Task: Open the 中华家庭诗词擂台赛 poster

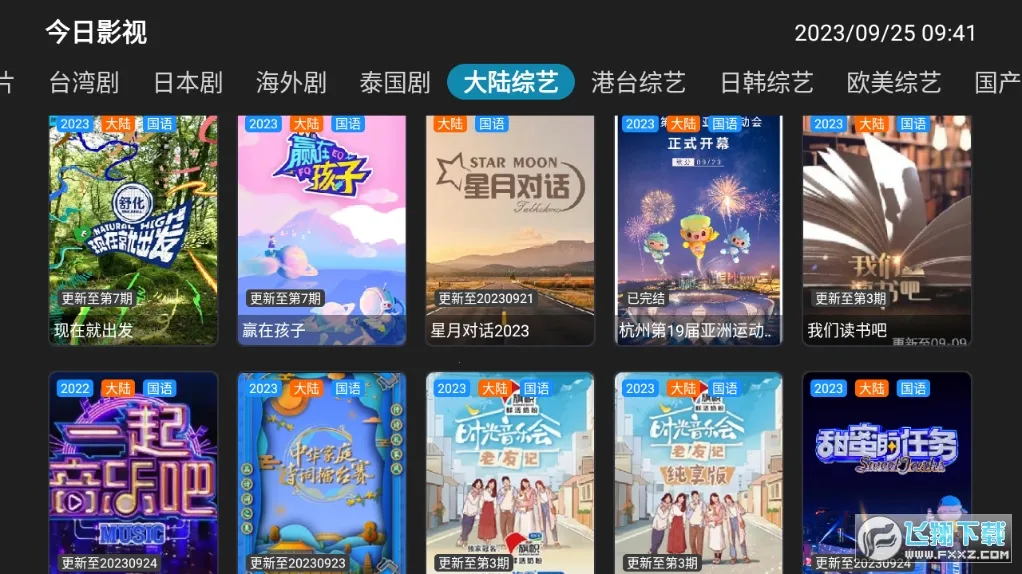Action: coord(322,472)
